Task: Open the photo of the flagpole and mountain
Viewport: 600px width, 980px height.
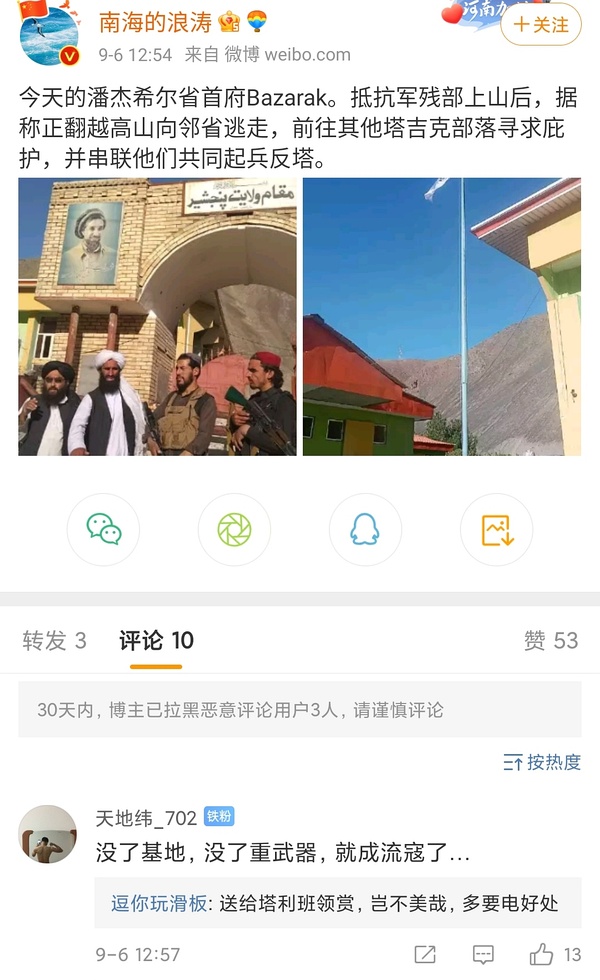Action: (441, 317)
